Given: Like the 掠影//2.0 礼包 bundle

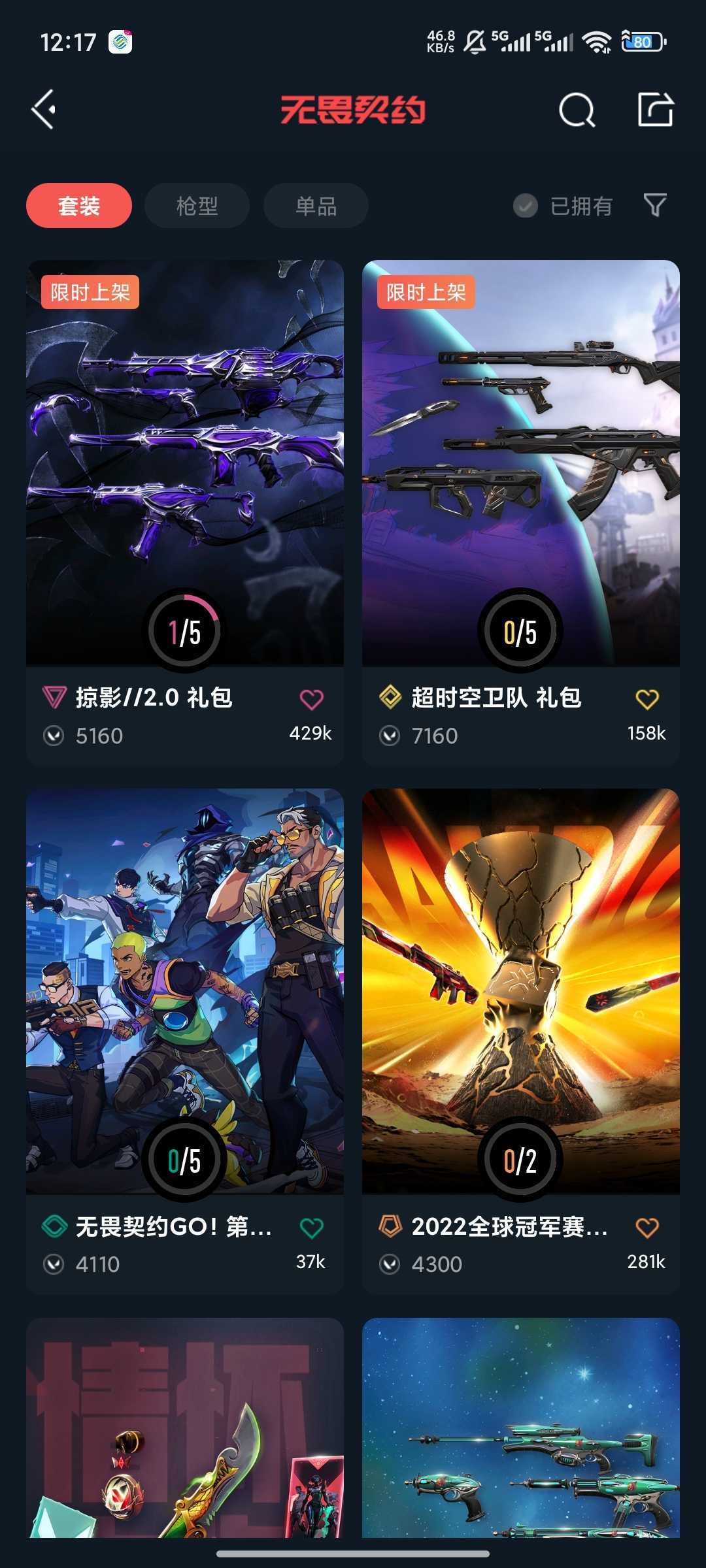Looking at the screenshot, I should [x=312, y=699].
